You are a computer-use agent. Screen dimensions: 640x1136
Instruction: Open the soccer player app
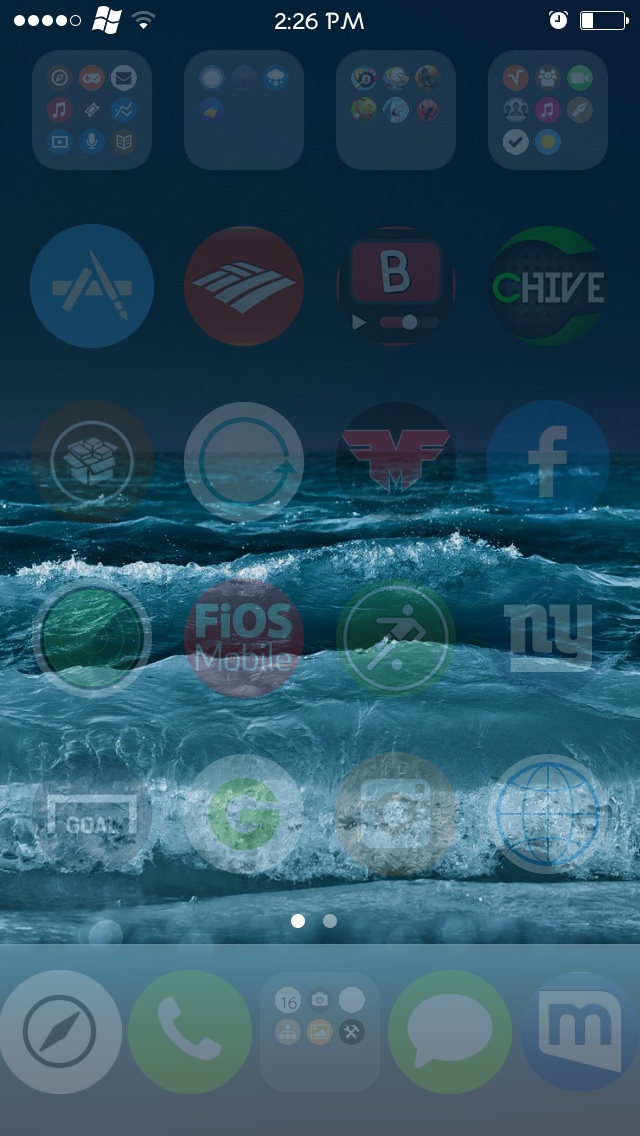tap(396, 638)
